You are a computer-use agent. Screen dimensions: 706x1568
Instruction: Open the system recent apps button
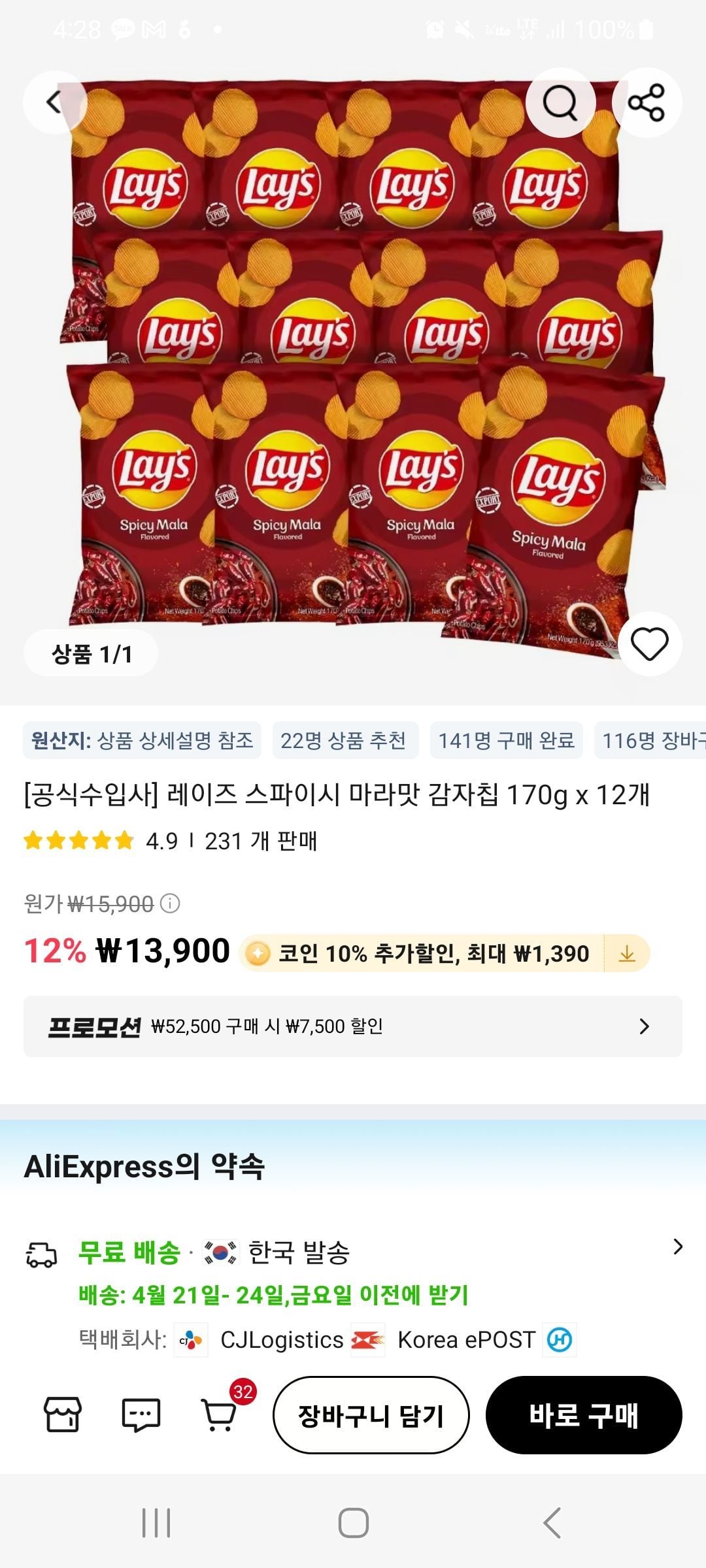tap(156, 1522)
